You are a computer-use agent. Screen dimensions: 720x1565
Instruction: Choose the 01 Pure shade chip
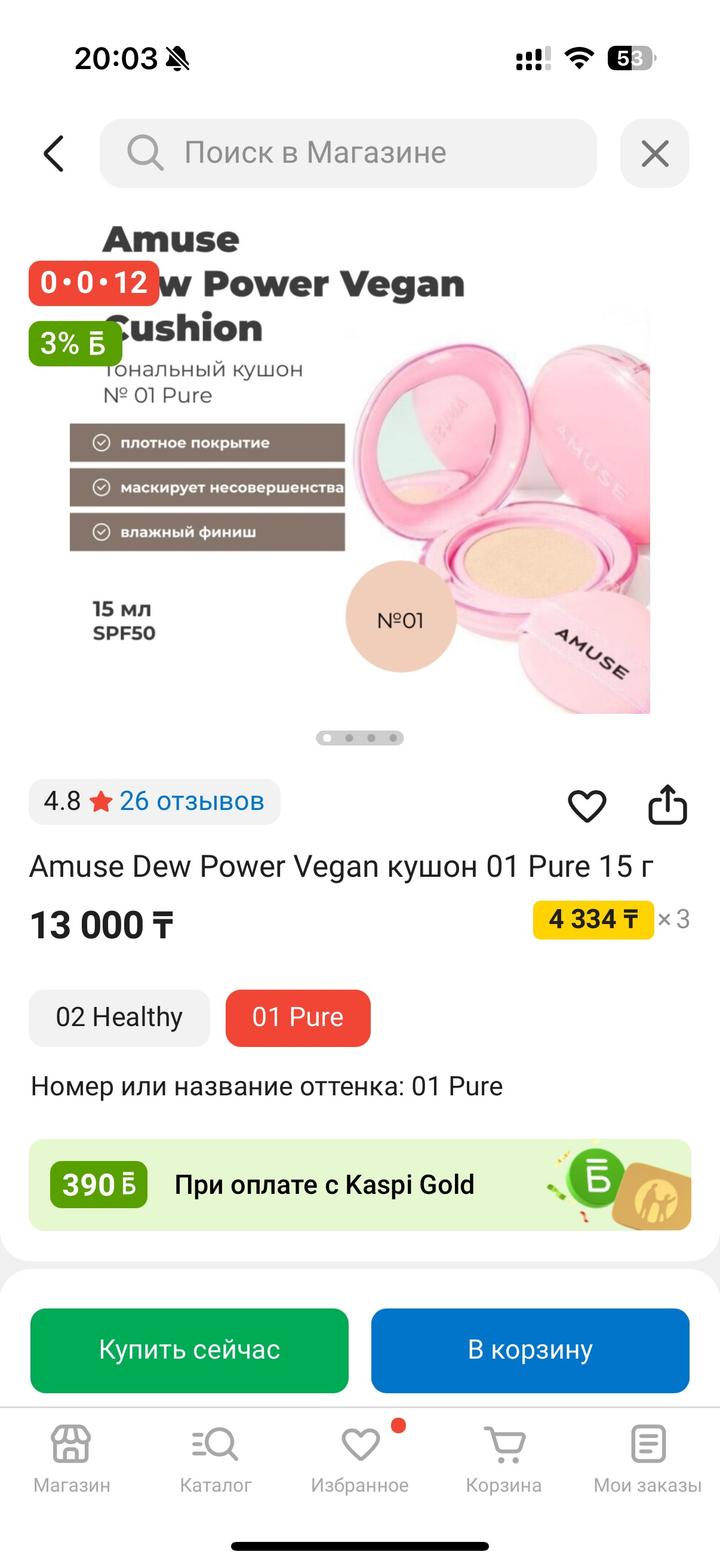point(298,1018)
